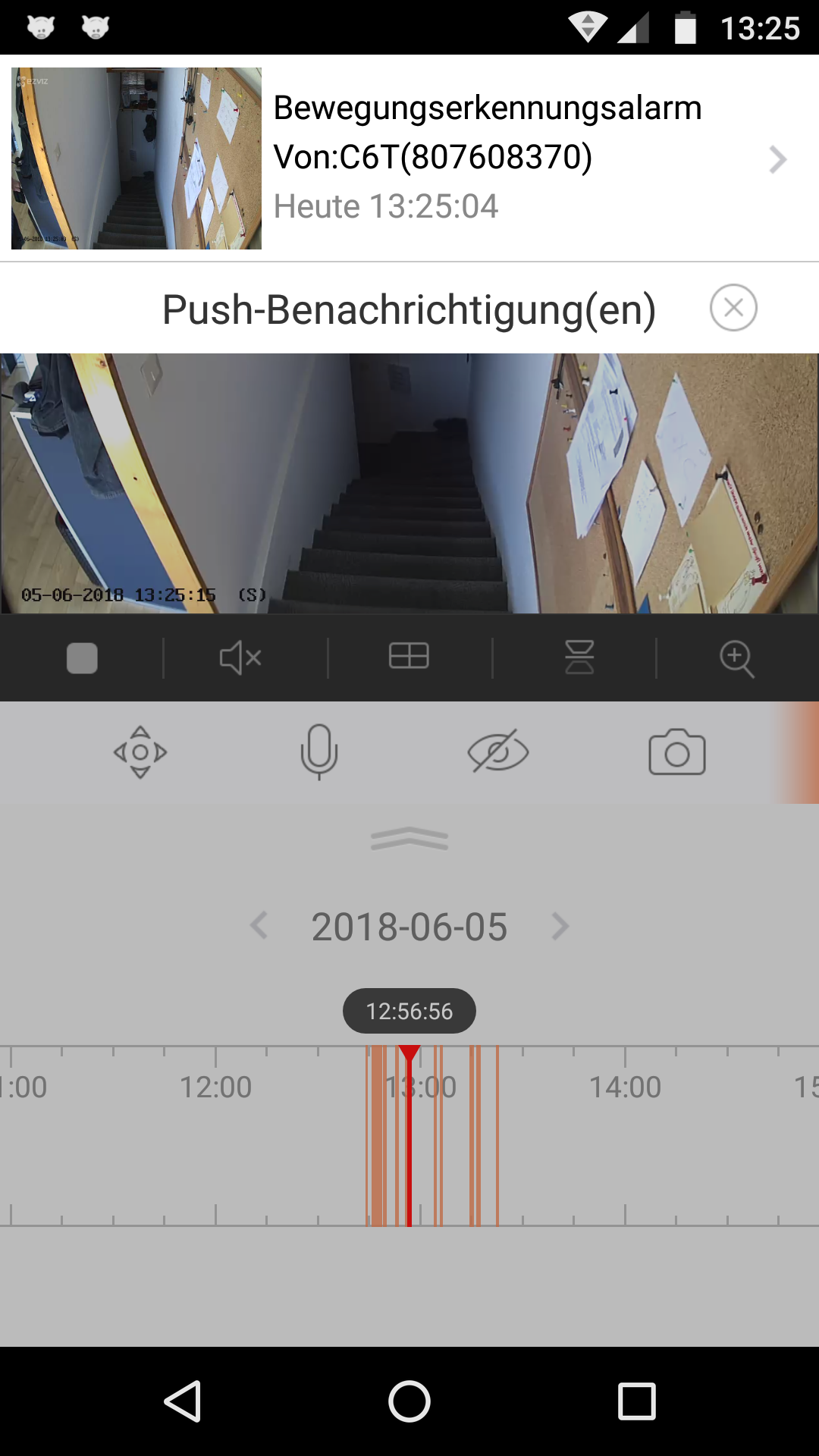This screenshot has width=819, height=1456.
Task: Open pan-tilt direction controls
Action: pyautogui.click(x=140, y=752)
